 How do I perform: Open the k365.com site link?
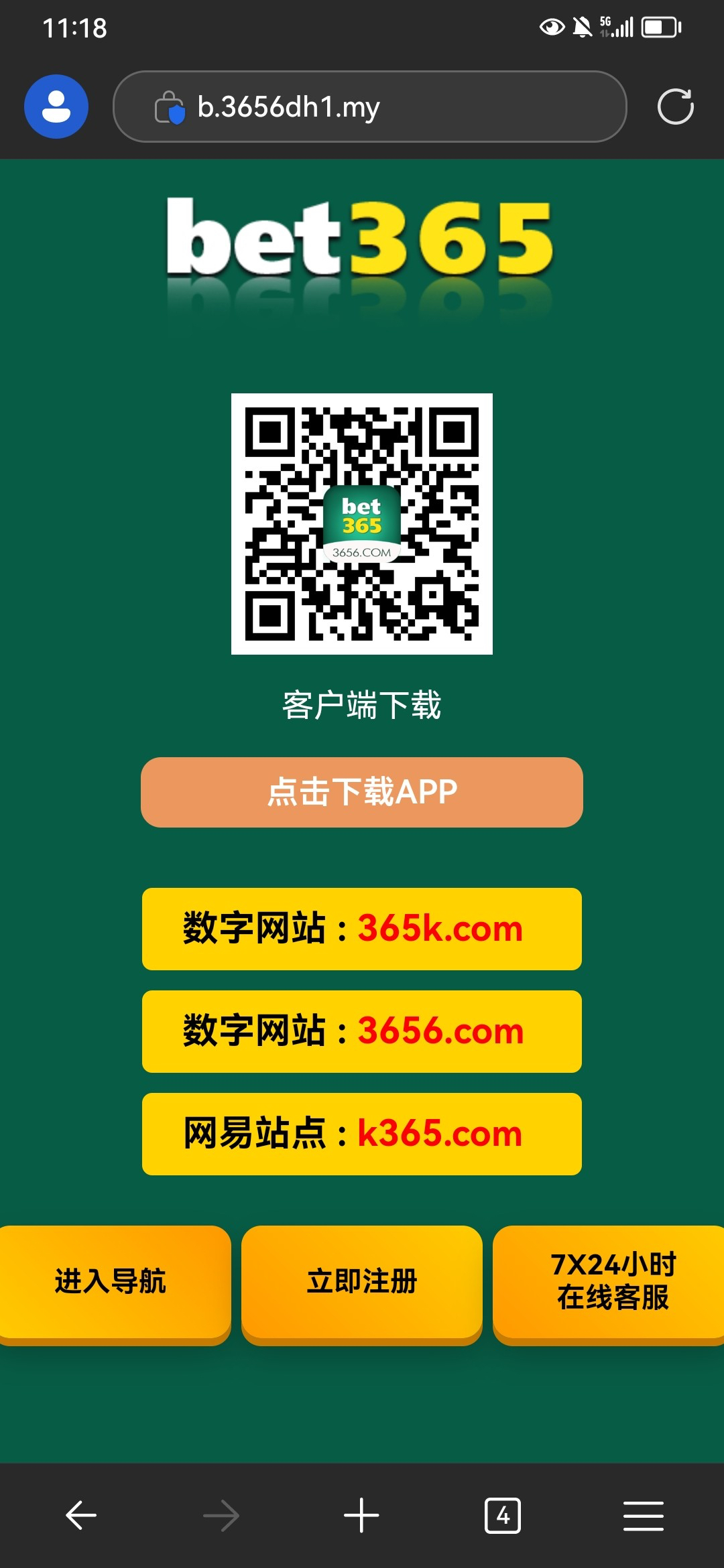(362, 1134)
